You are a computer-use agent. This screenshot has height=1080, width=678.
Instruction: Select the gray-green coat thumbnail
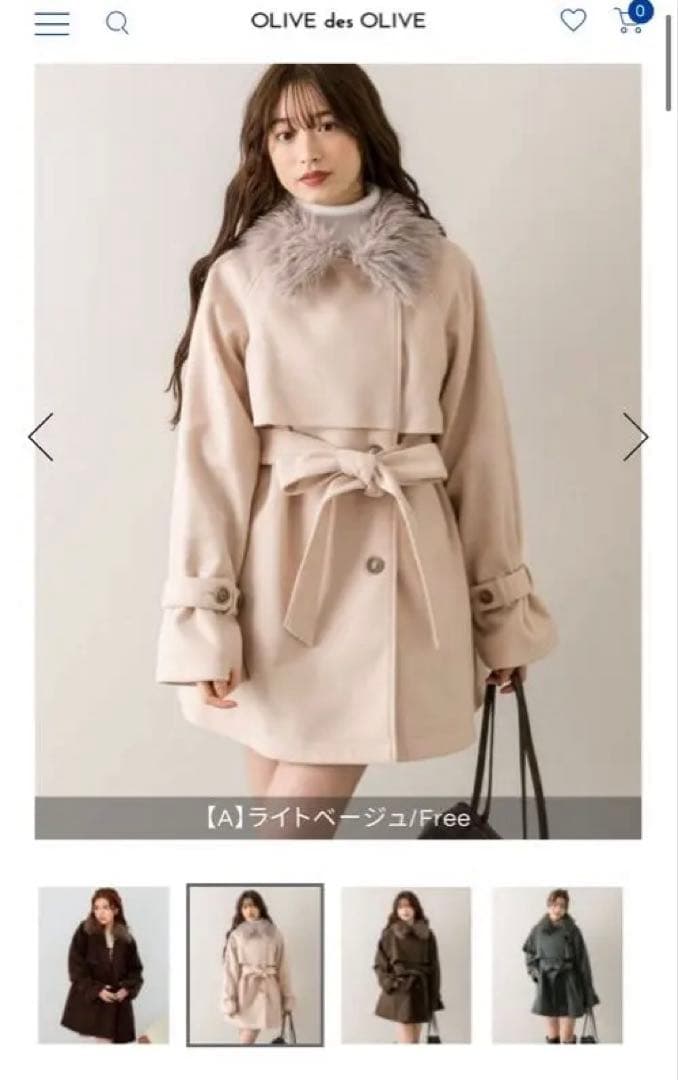tap(557, 965)
